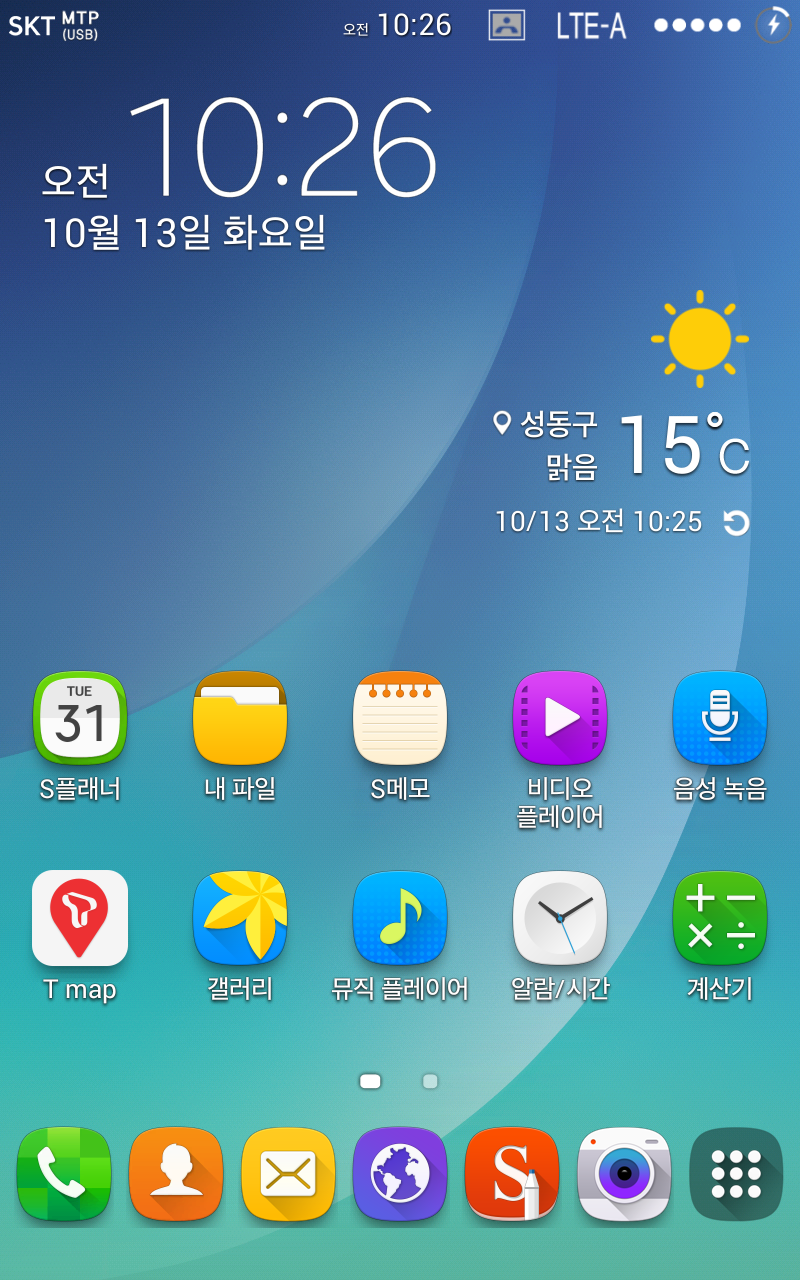Image resolution: width=800 pixels, height=1280 pixels.
Task: Launch the S메모 note app
Action: (400, 719)
